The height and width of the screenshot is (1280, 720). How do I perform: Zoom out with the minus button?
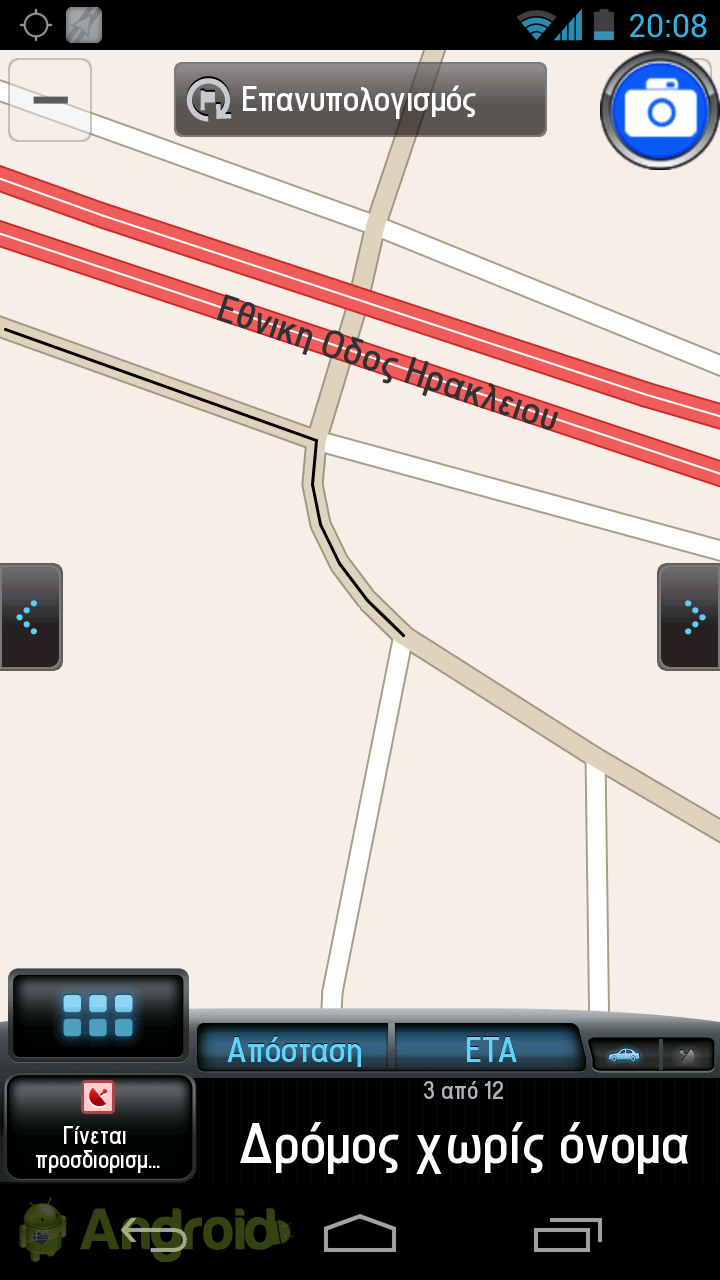coord(50,100)
